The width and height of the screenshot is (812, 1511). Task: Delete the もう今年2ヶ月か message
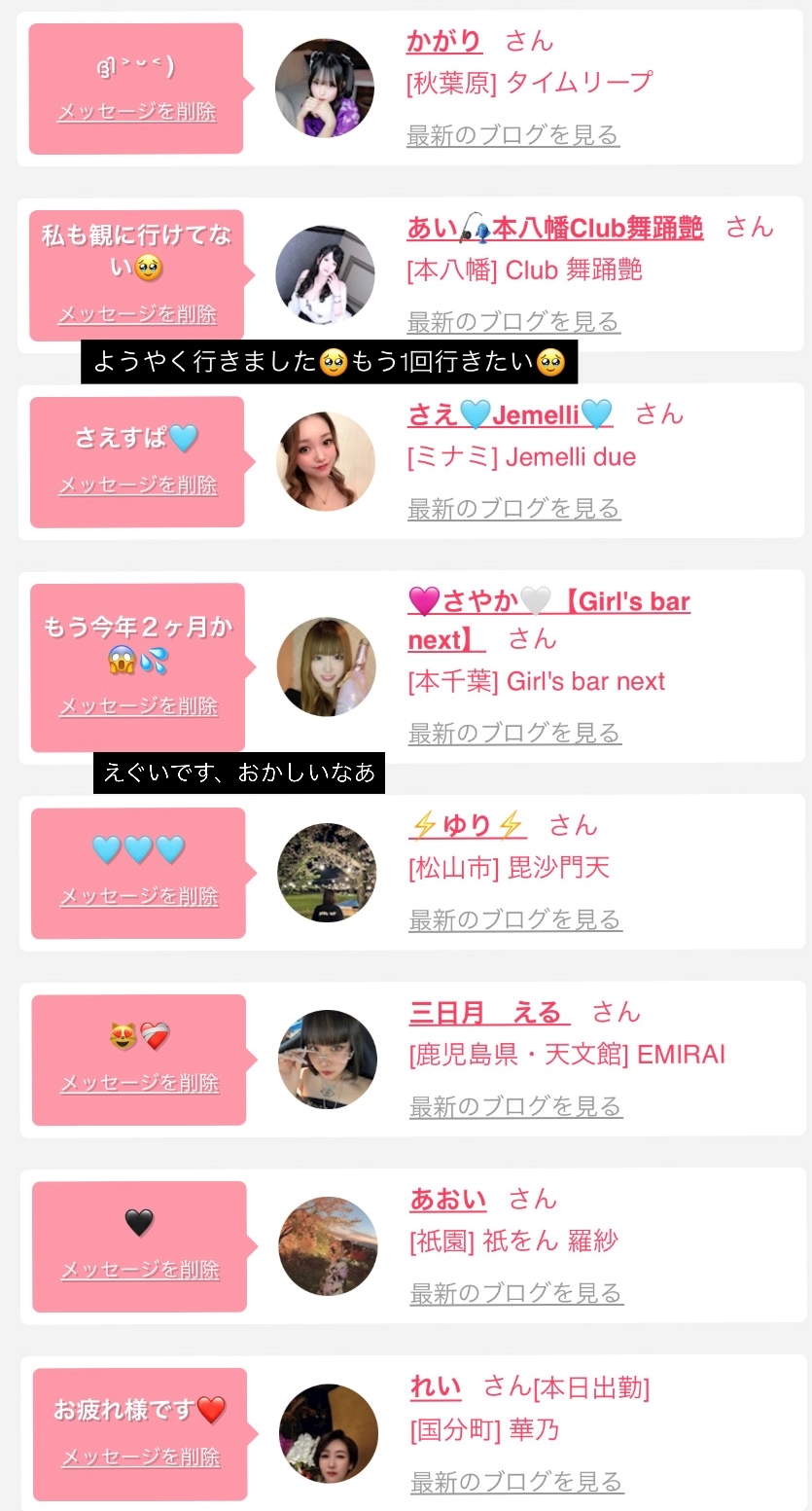click(x=138, y=706)
